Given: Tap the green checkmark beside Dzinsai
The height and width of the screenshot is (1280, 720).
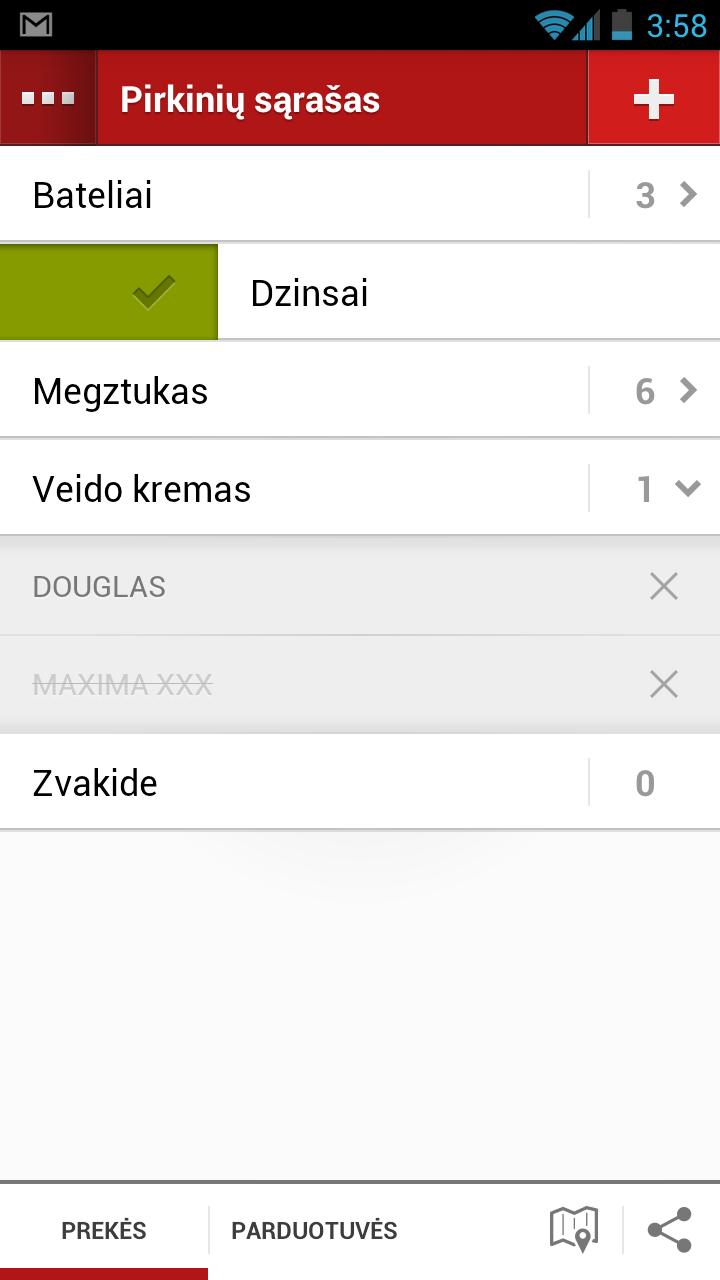Looking at the screenshot, I should tap(152, 293).
